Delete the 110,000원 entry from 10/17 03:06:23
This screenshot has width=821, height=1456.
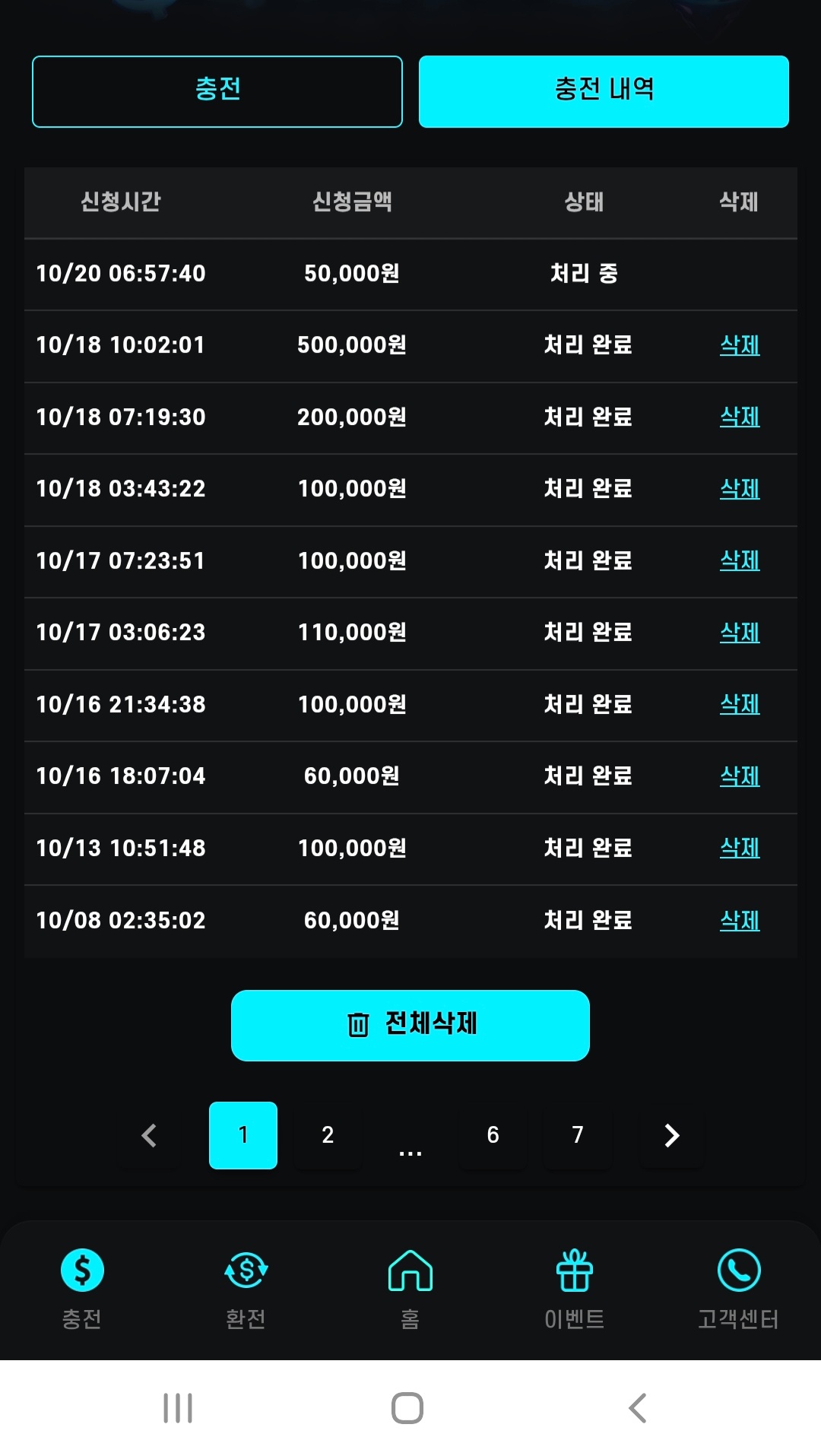point(740,633)
